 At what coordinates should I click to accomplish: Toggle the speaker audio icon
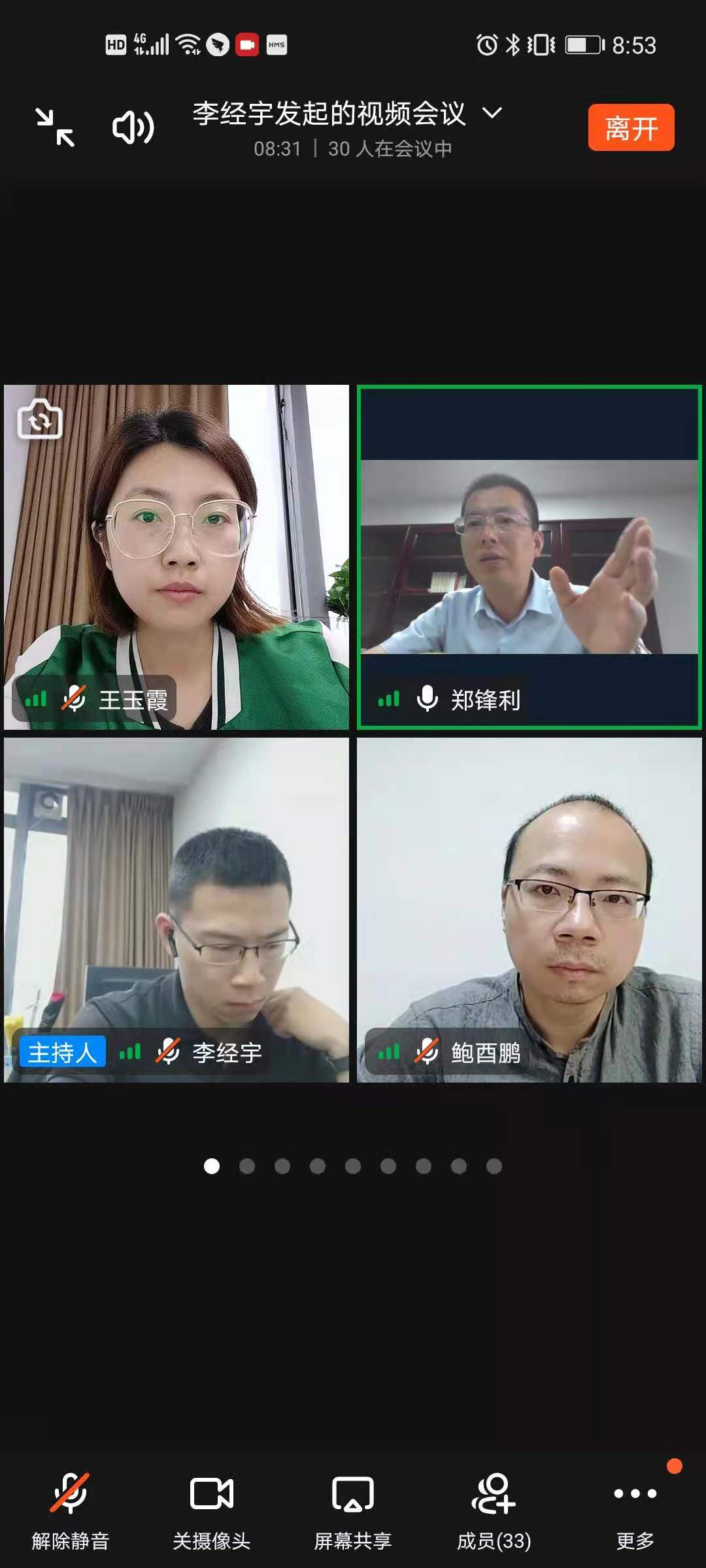pos(133,127)
